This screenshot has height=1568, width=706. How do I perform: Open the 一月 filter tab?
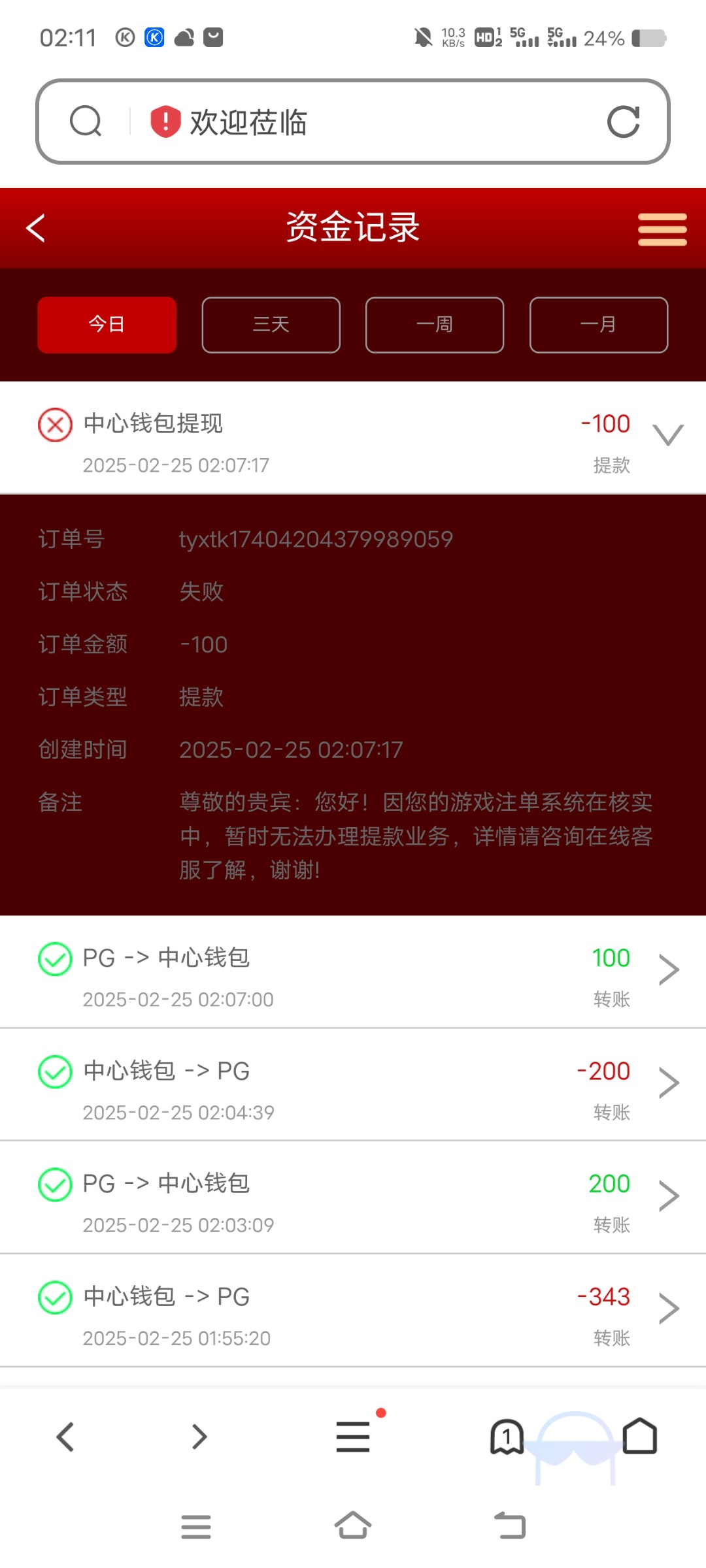(x=598, y=324)
